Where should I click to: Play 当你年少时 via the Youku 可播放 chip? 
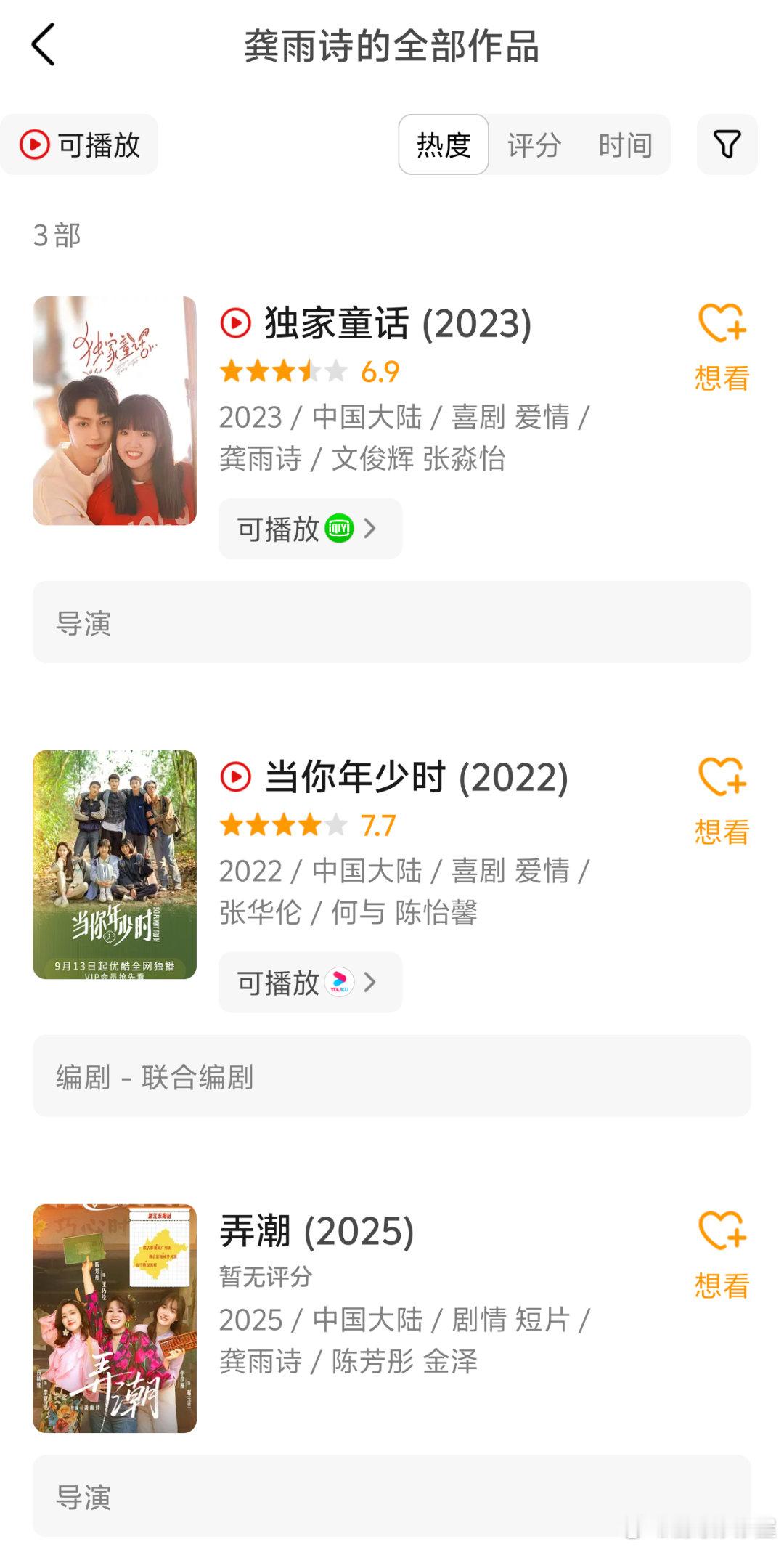(x=310, y=983)
